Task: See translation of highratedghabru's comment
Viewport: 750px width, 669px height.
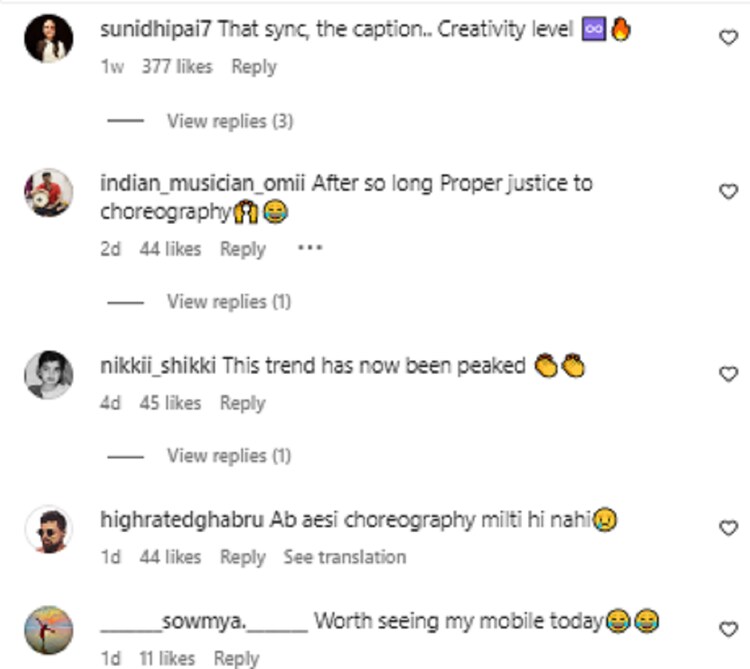Action: pyautogui.click(x=345, y=557)
